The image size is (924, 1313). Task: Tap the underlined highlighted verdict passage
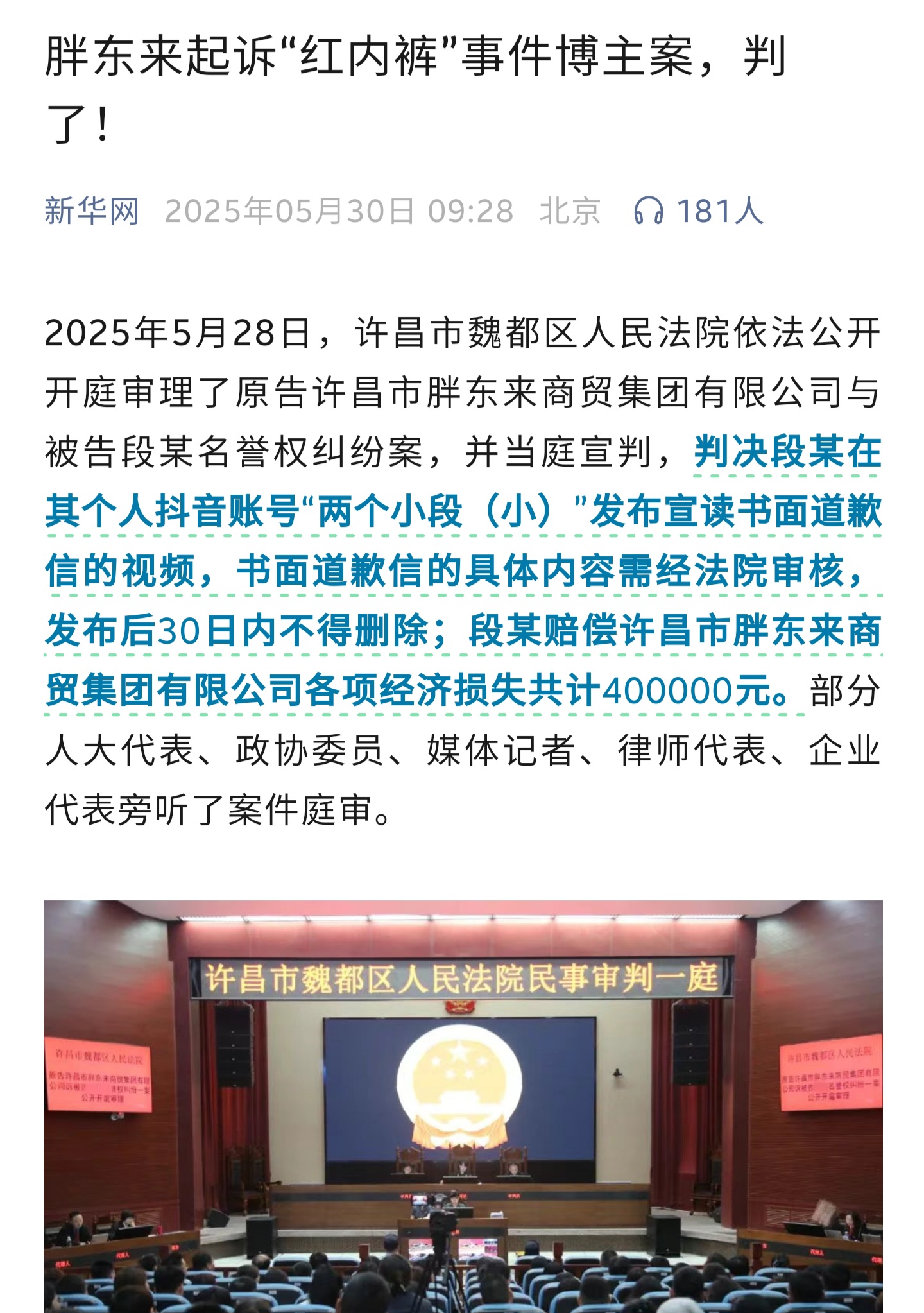462,571
